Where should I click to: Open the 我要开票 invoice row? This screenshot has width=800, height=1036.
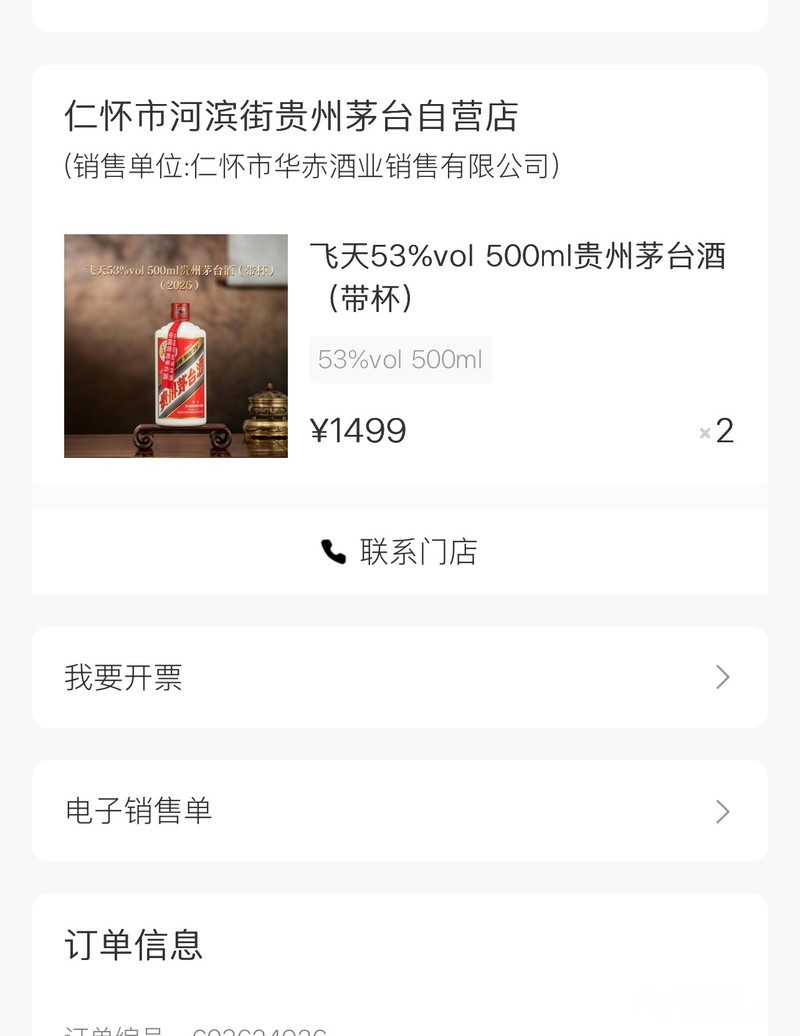(x=400, y=677)
